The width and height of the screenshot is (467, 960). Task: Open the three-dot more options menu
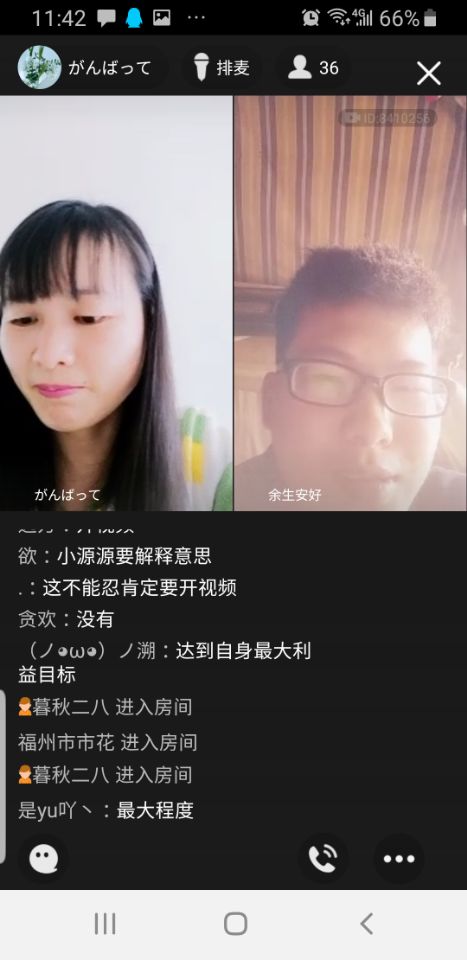coord(399,858)
